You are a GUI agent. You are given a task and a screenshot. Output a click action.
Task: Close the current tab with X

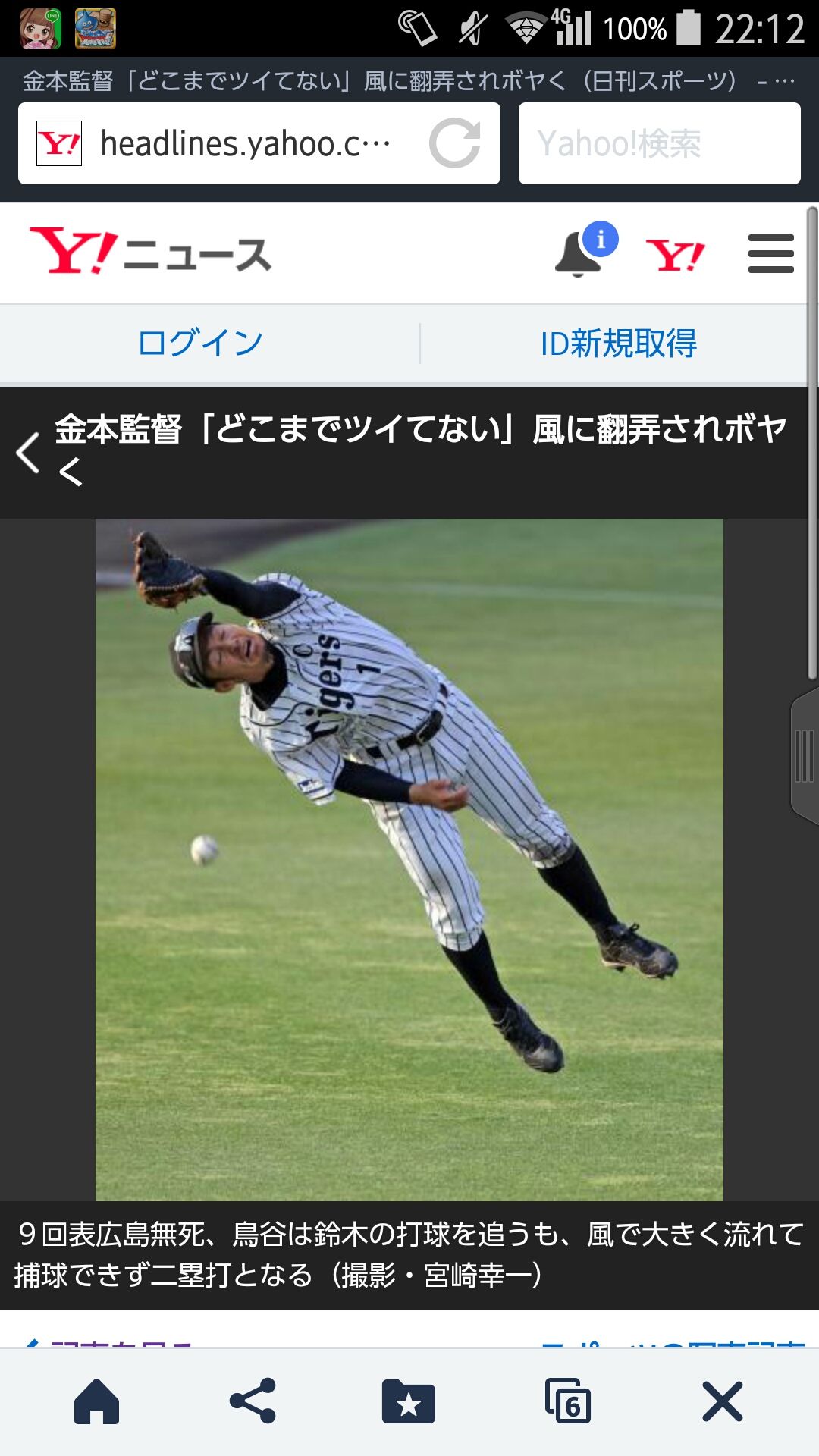(722, 1401)
